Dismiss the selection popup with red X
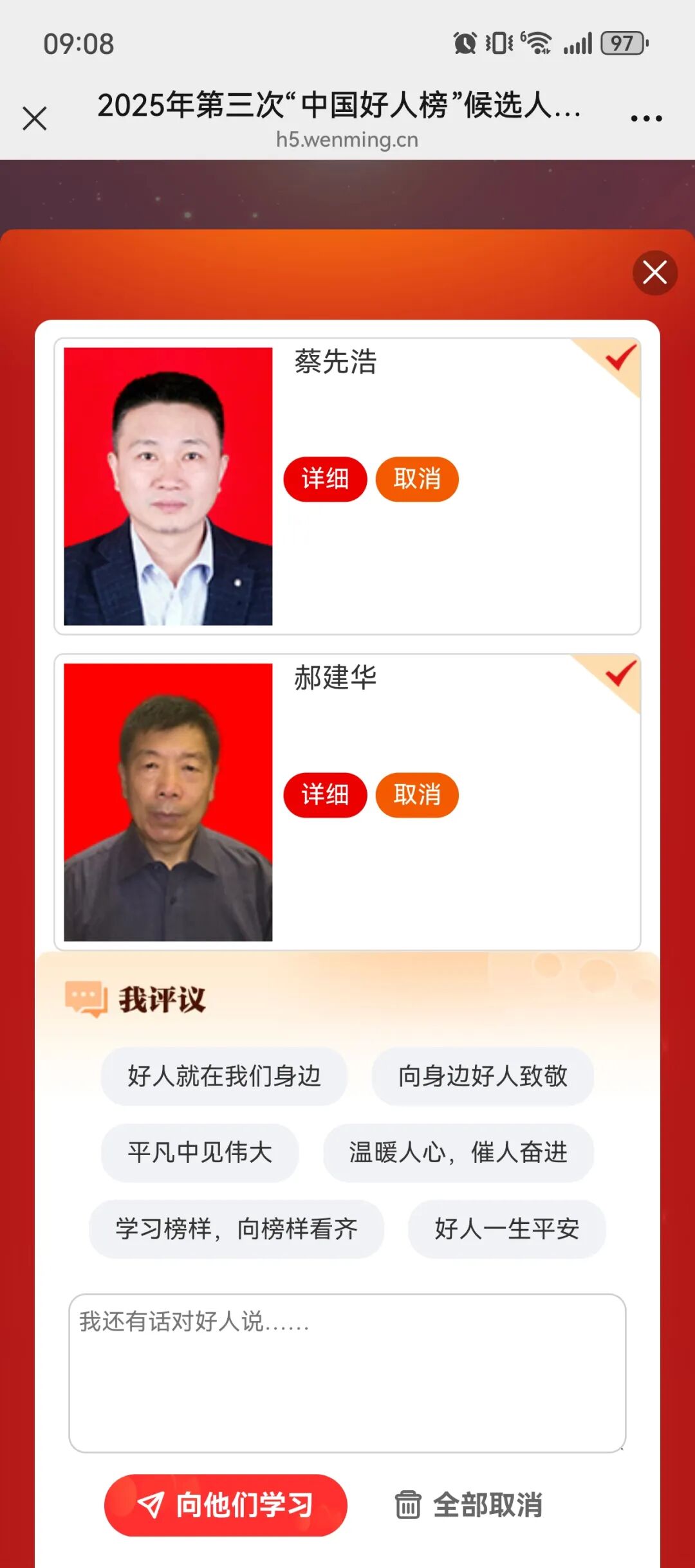 (x=654, y=273)
